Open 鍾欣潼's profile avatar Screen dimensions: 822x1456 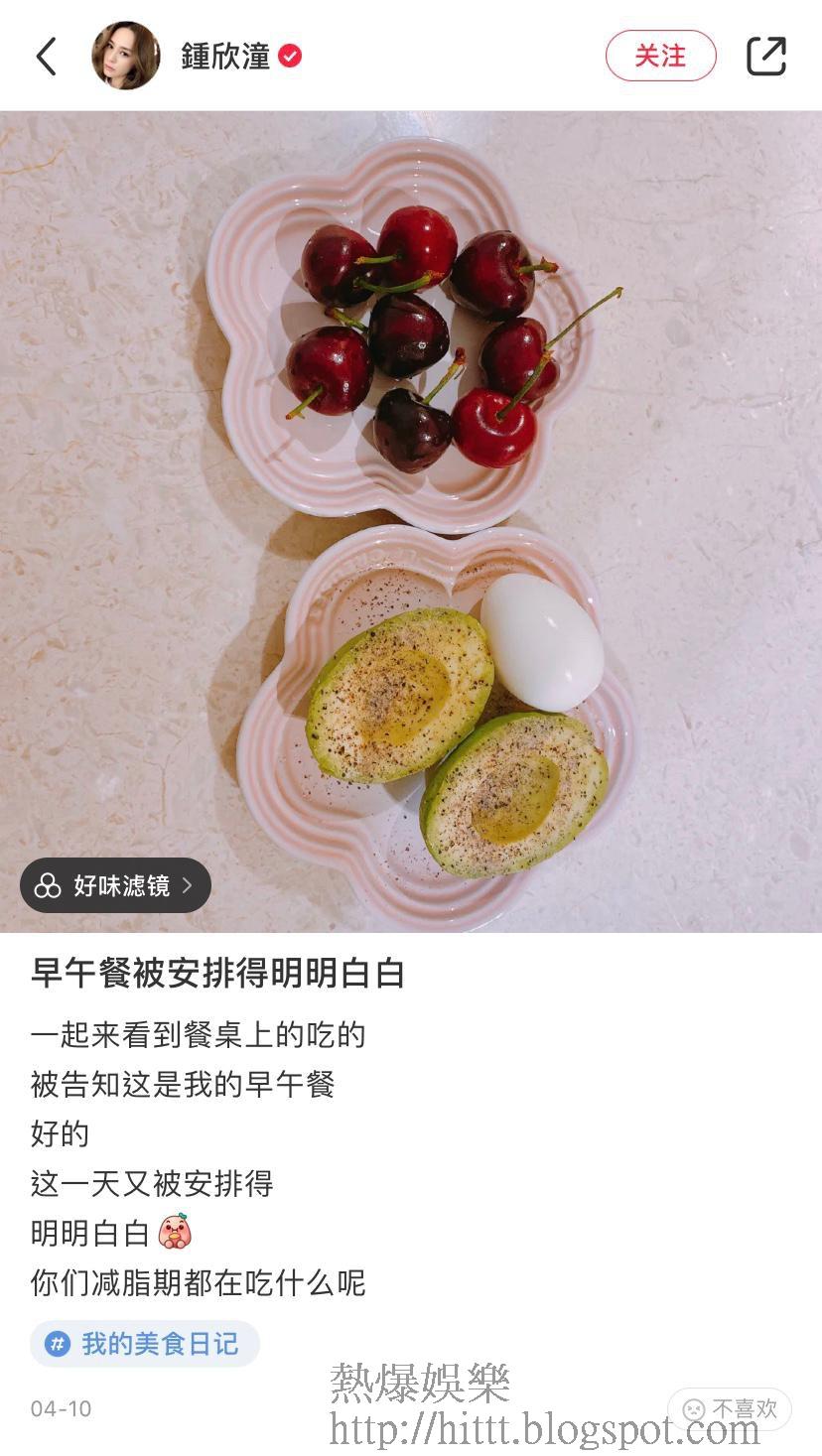coord(126,56)
